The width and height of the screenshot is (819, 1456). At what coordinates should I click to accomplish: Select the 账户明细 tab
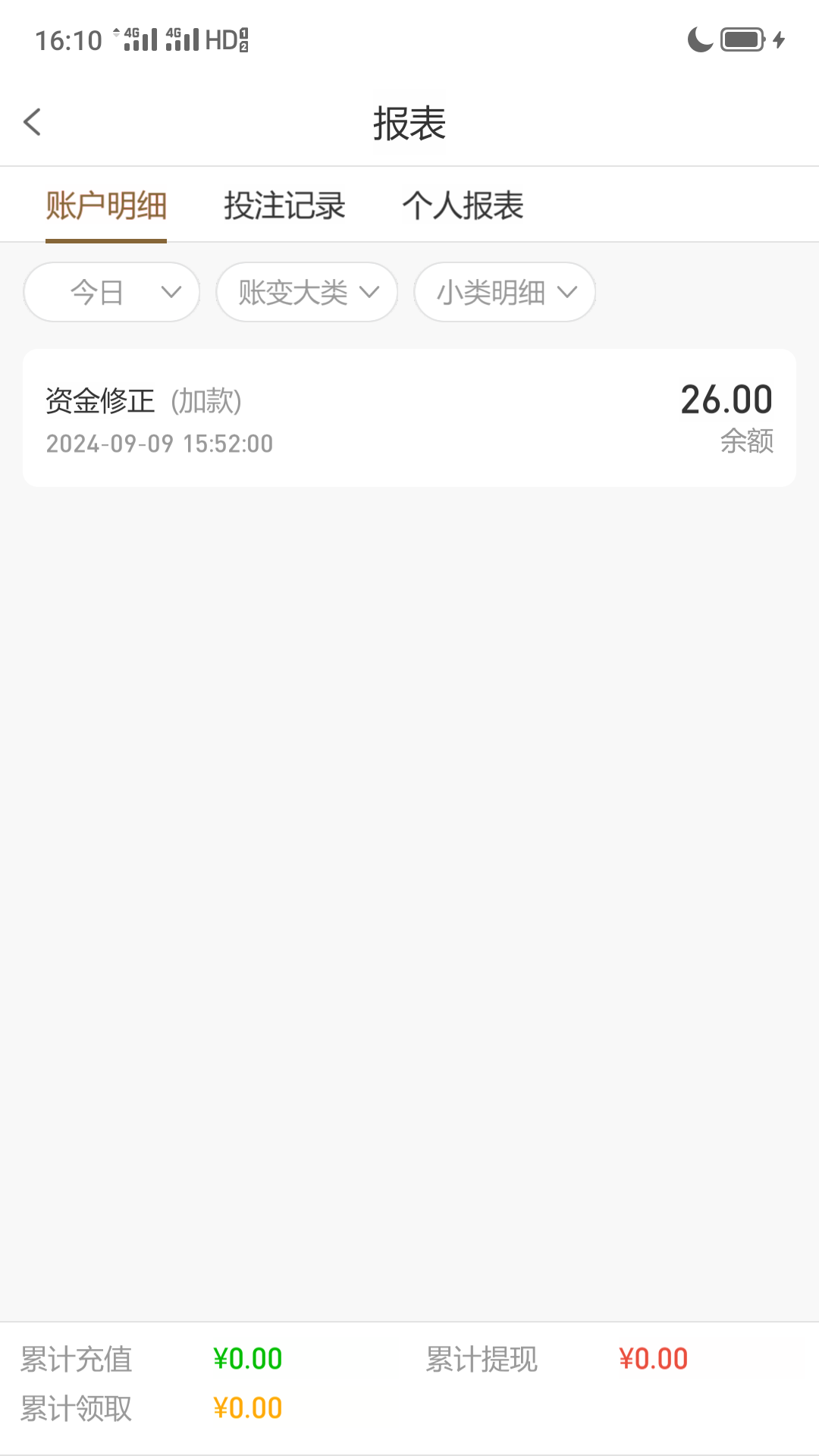click(106, 206)
